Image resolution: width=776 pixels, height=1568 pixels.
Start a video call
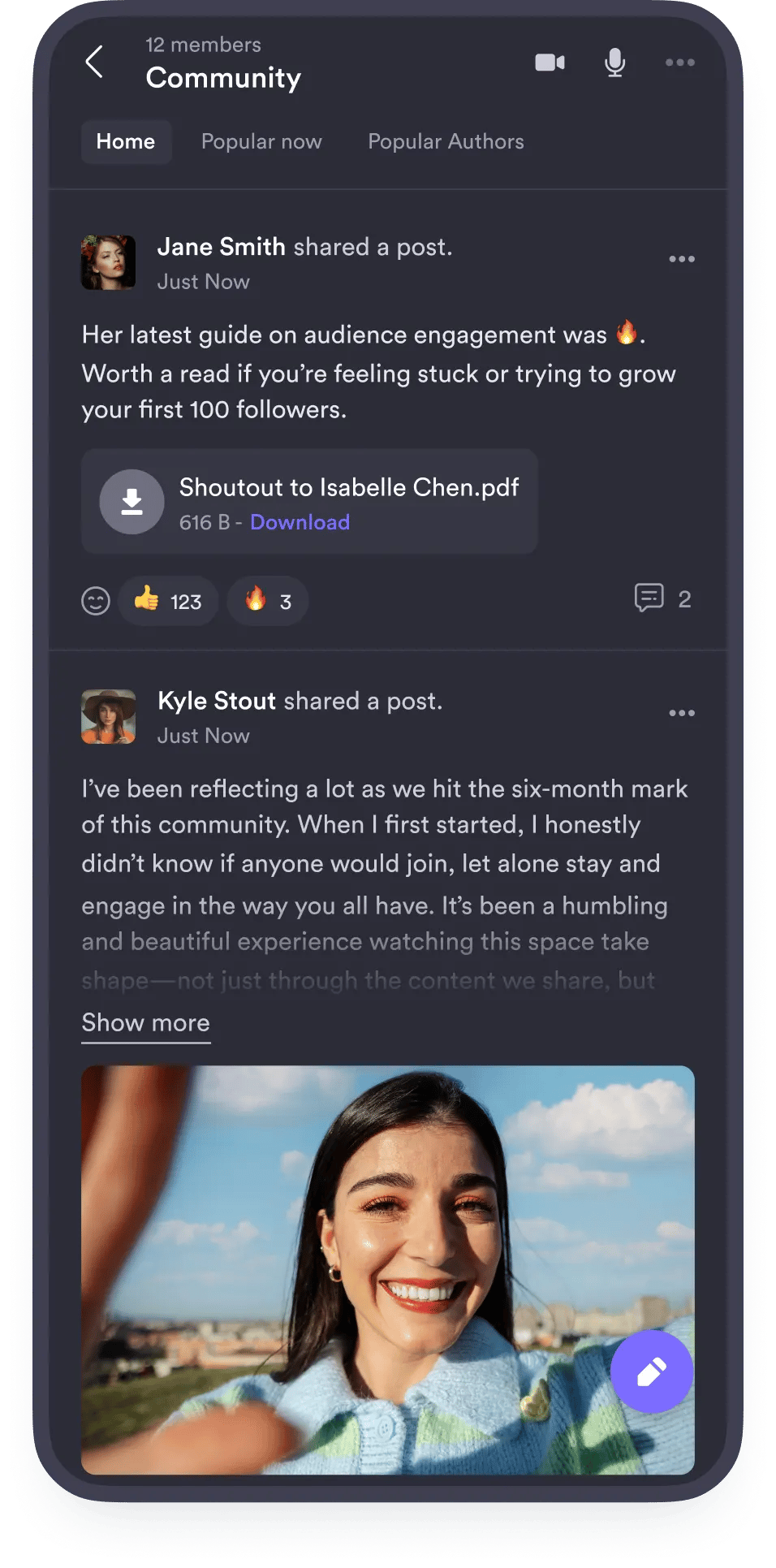[550, 63]
